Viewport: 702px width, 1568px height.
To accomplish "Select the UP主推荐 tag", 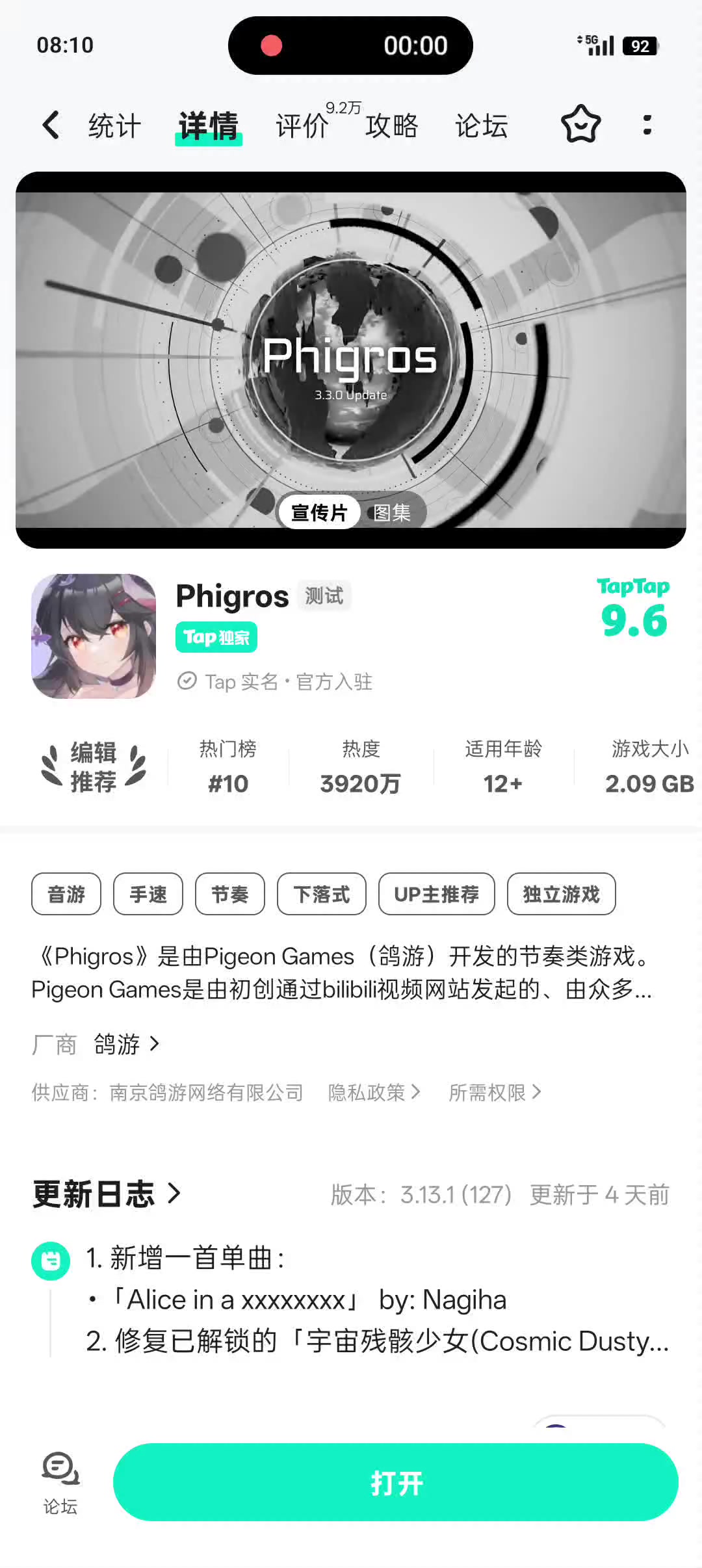I will (437, 894).
